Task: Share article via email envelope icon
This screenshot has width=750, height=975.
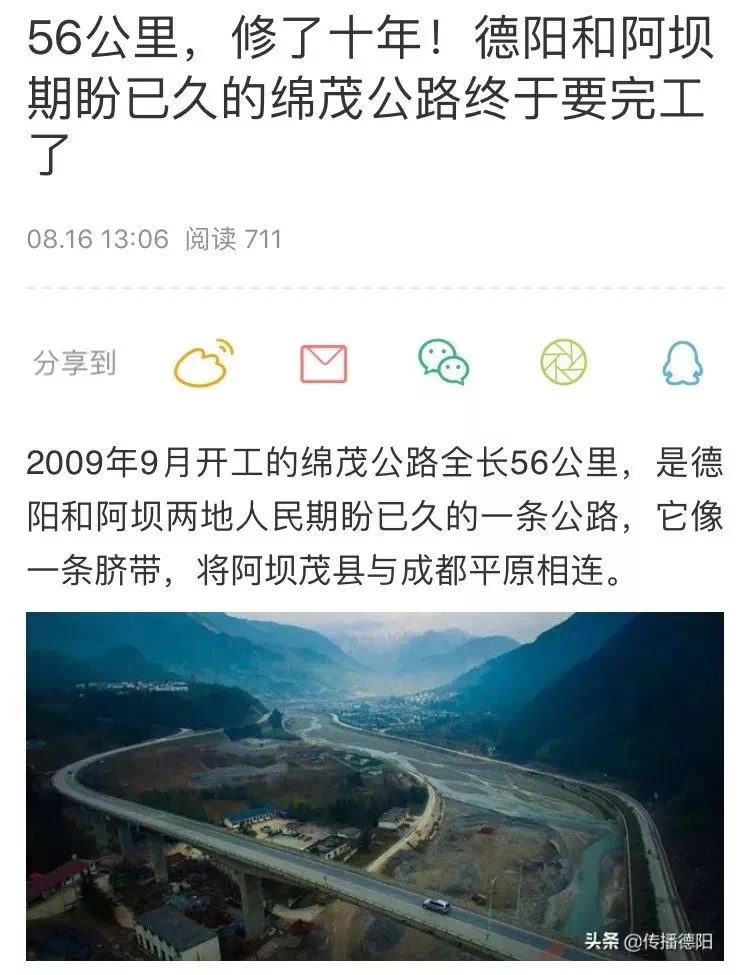Action: [323, 364]
